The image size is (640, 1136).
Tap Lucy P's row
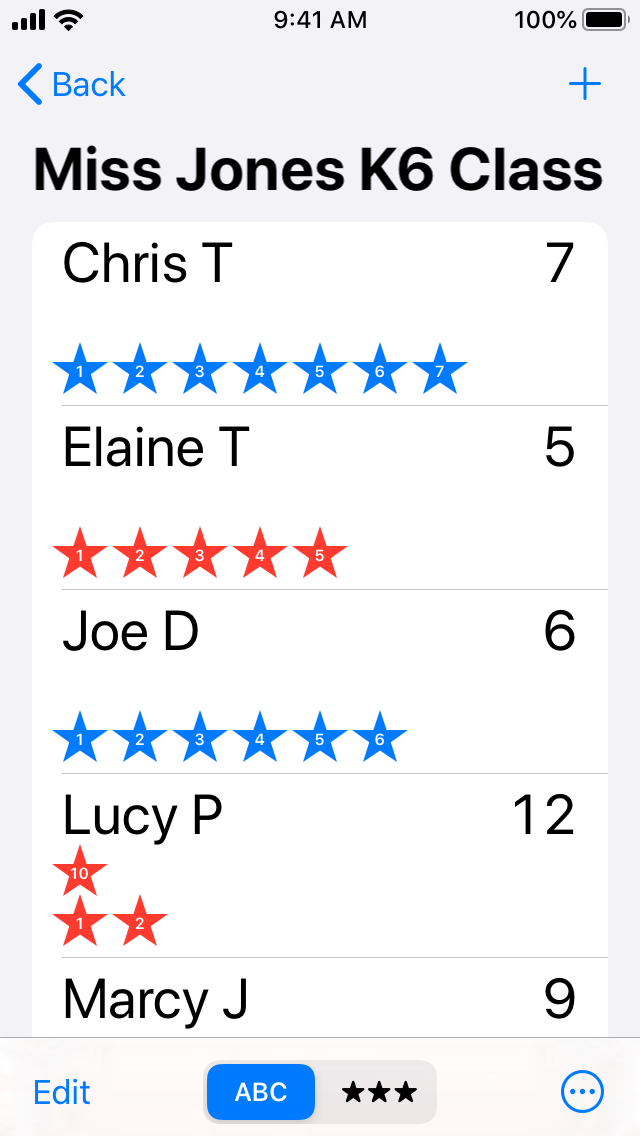tap(320, 866)
